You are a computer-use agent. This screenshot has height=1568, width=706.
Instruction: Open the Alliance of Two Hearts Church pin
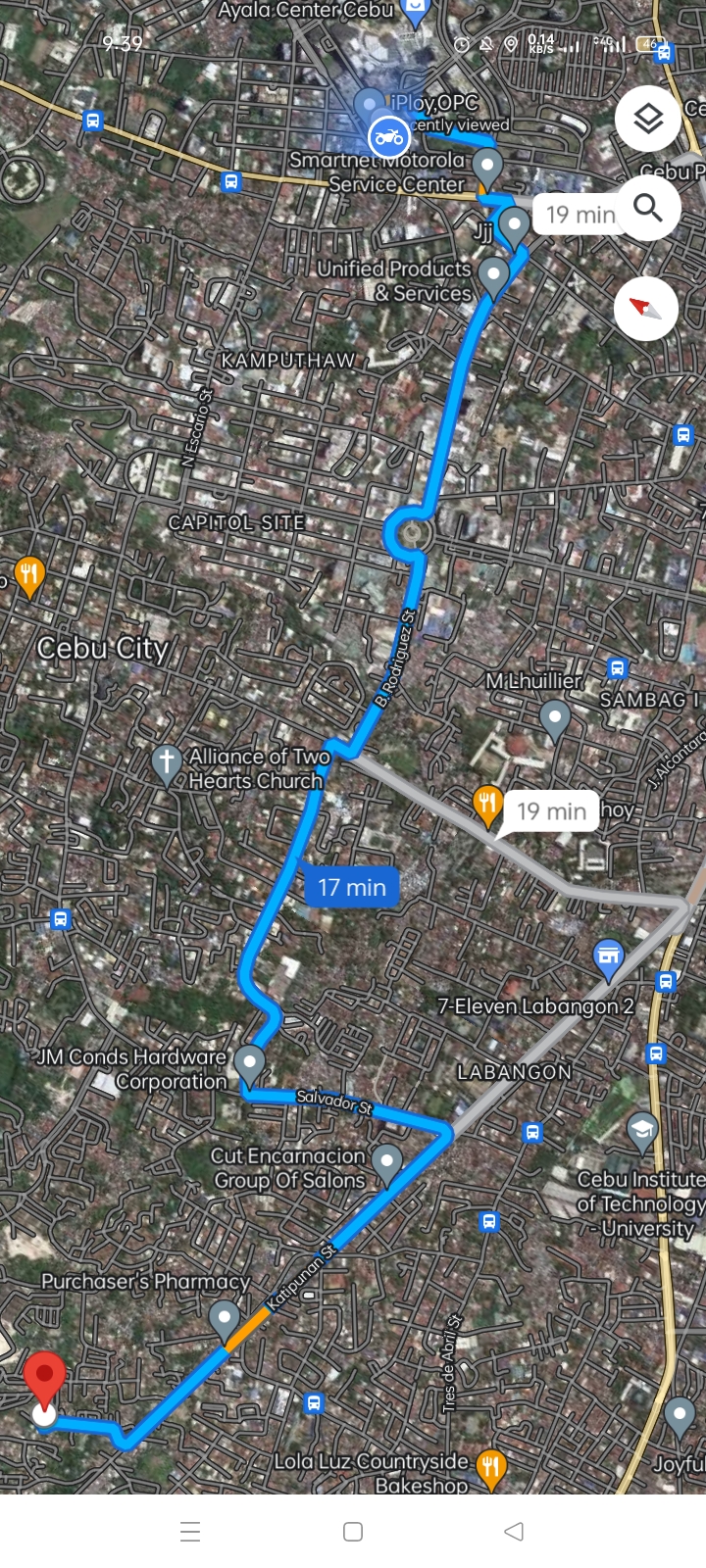[166, 763]
